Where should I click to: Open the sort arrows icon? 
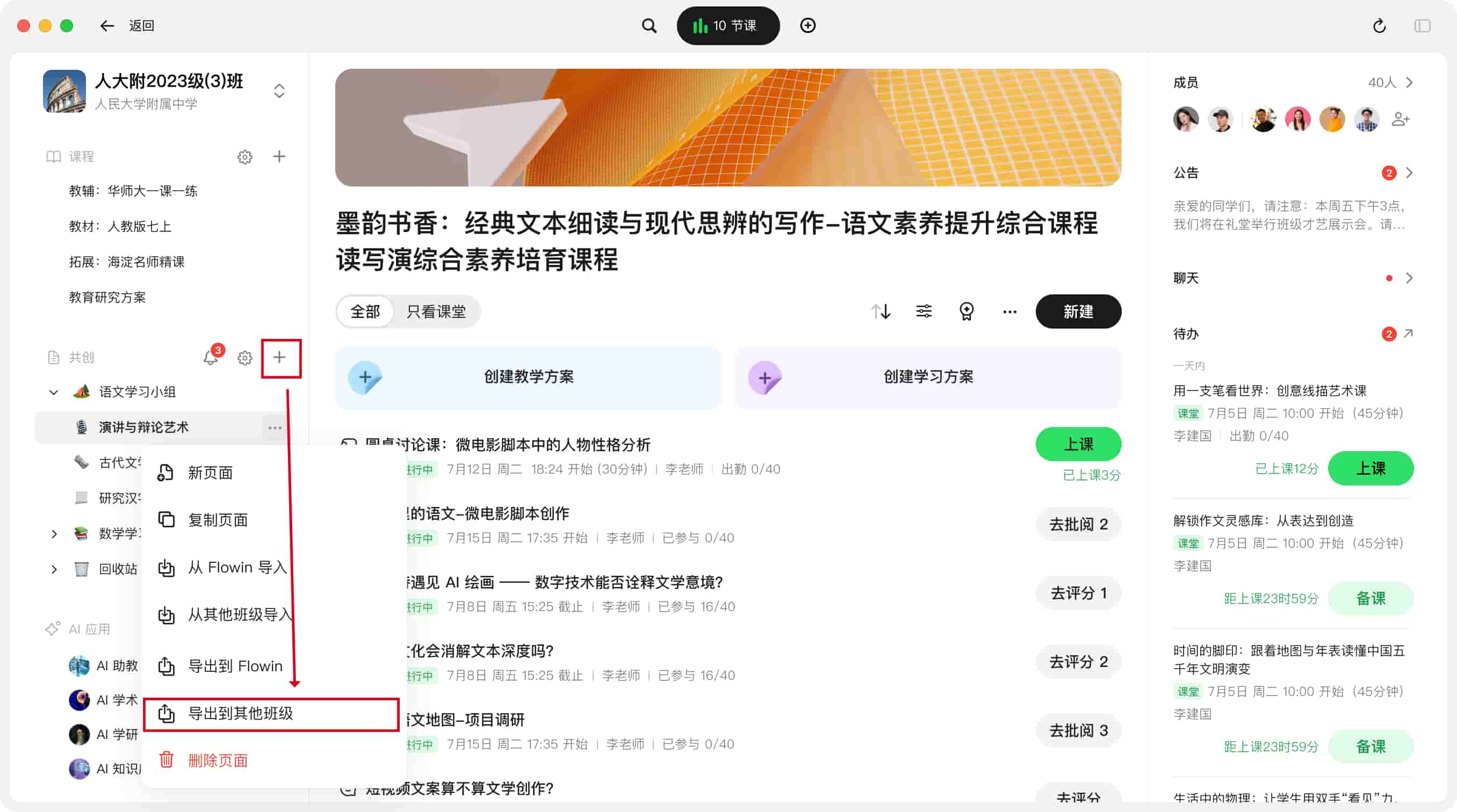pyautogui.click(x=881, y=311)
